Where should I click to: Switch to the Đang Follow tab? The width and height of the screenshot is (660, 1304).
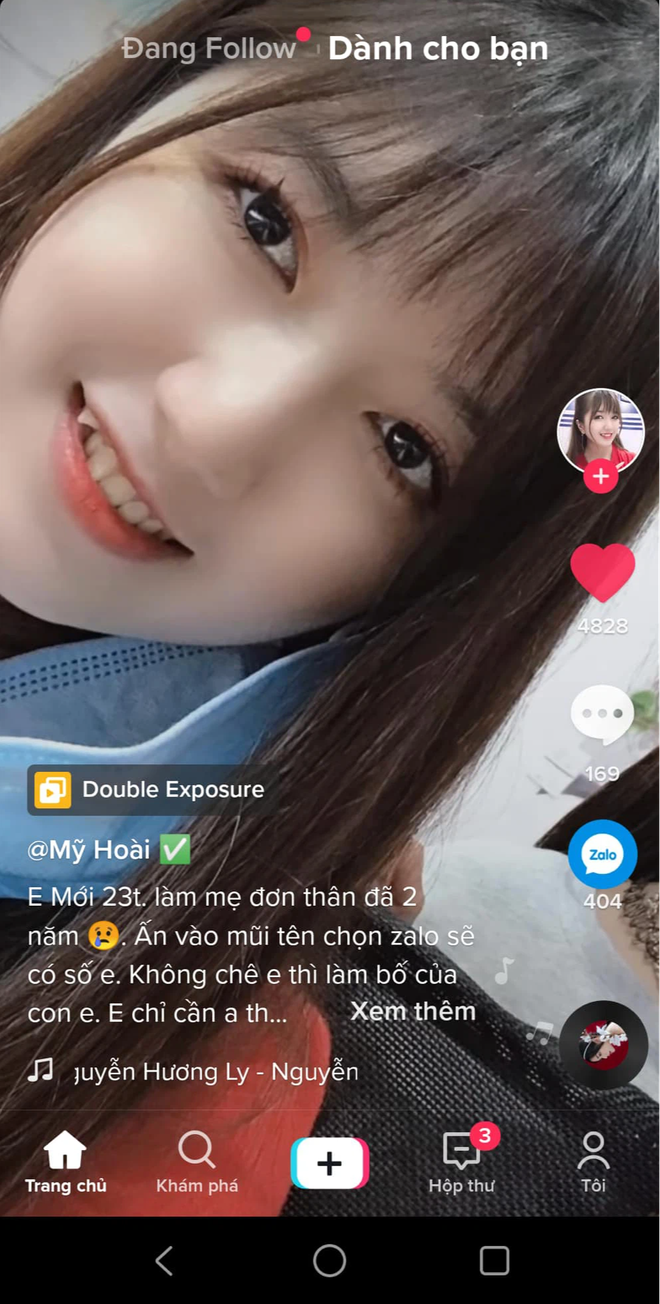tap(209, 49)
